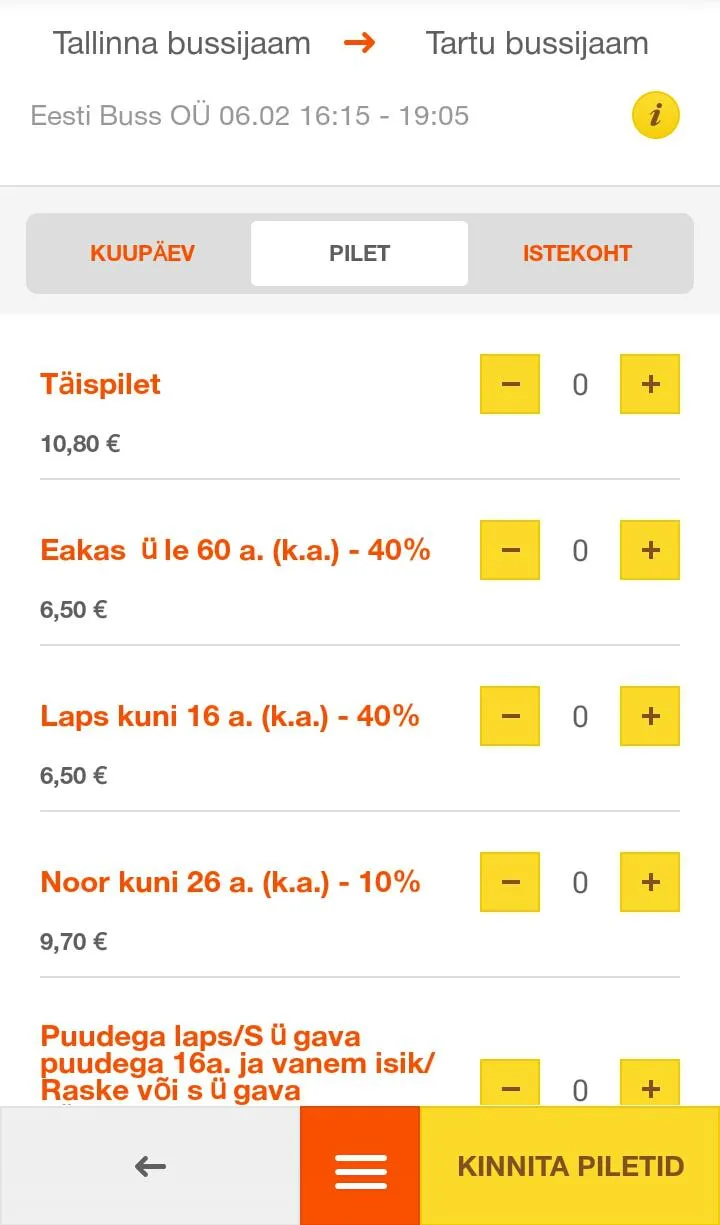Decrease Laps kuni 16 ticket count
This screenshot has width=720, height=1225.
click(510, 716)
